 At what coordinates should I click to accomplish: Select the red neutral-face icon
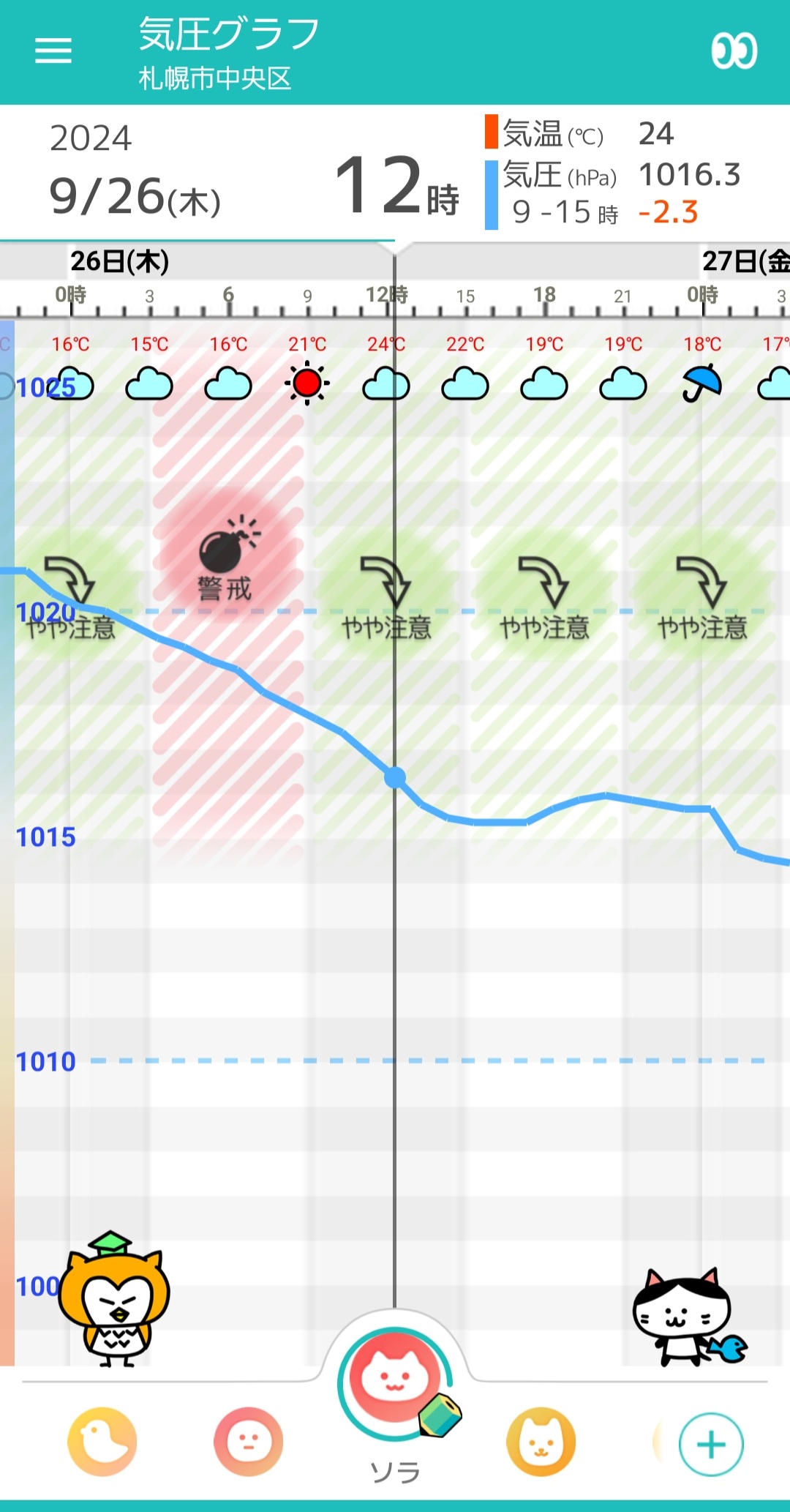pos(249,1441)
